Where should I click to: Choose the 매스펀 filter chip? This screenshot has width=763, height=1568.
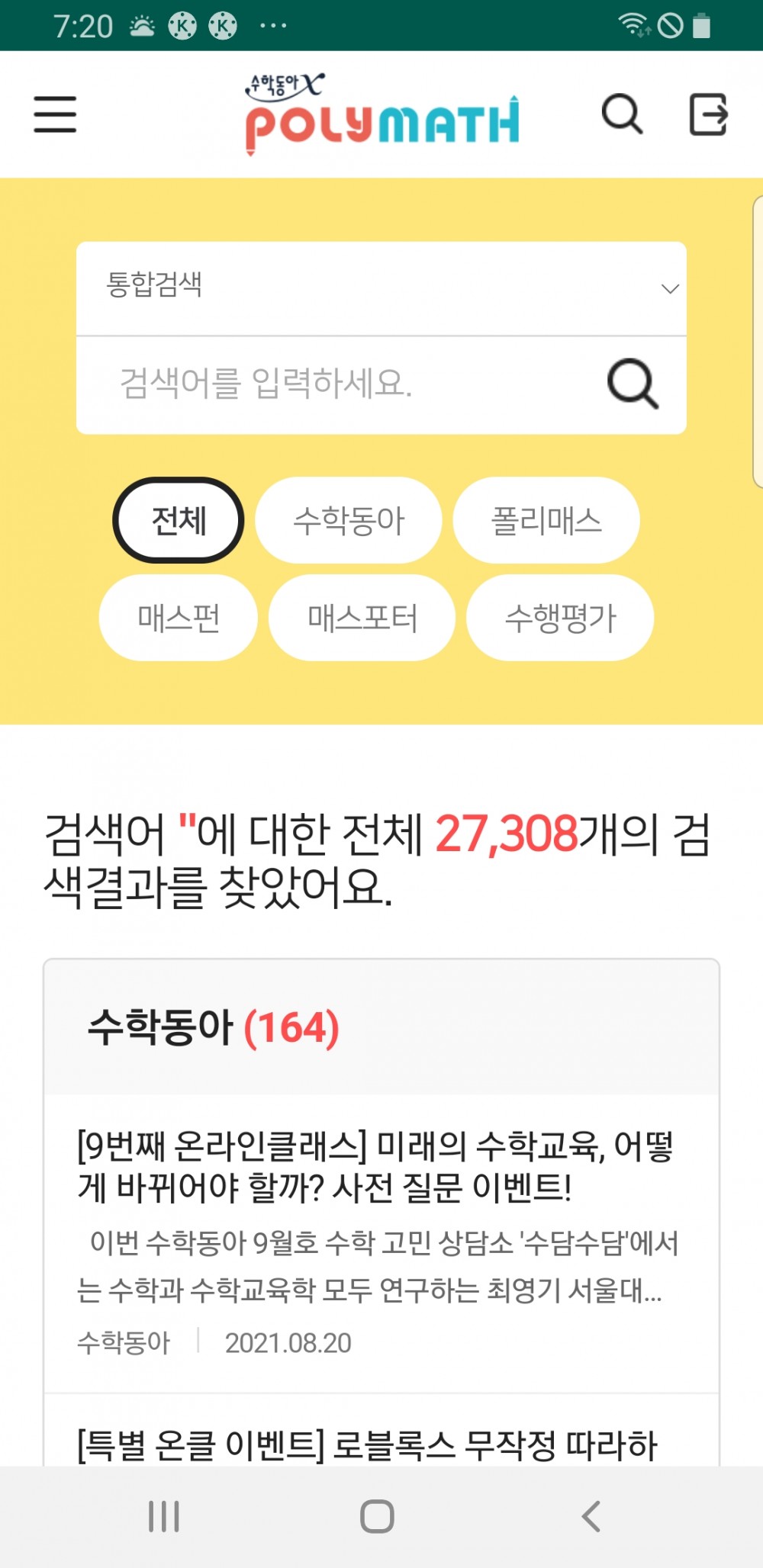tap(179, 618)
